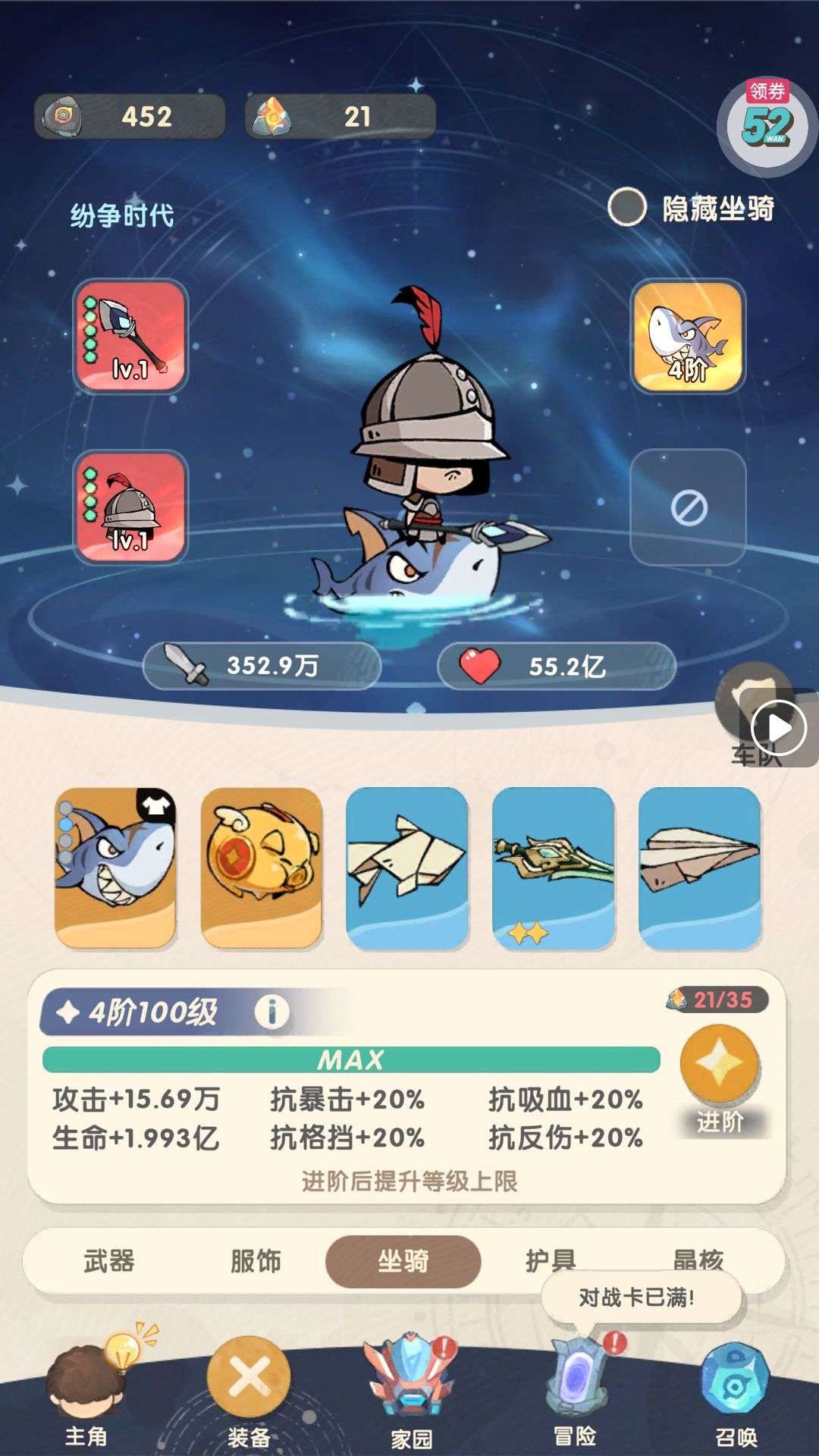Select the golden pig mount card

(262, 868)
